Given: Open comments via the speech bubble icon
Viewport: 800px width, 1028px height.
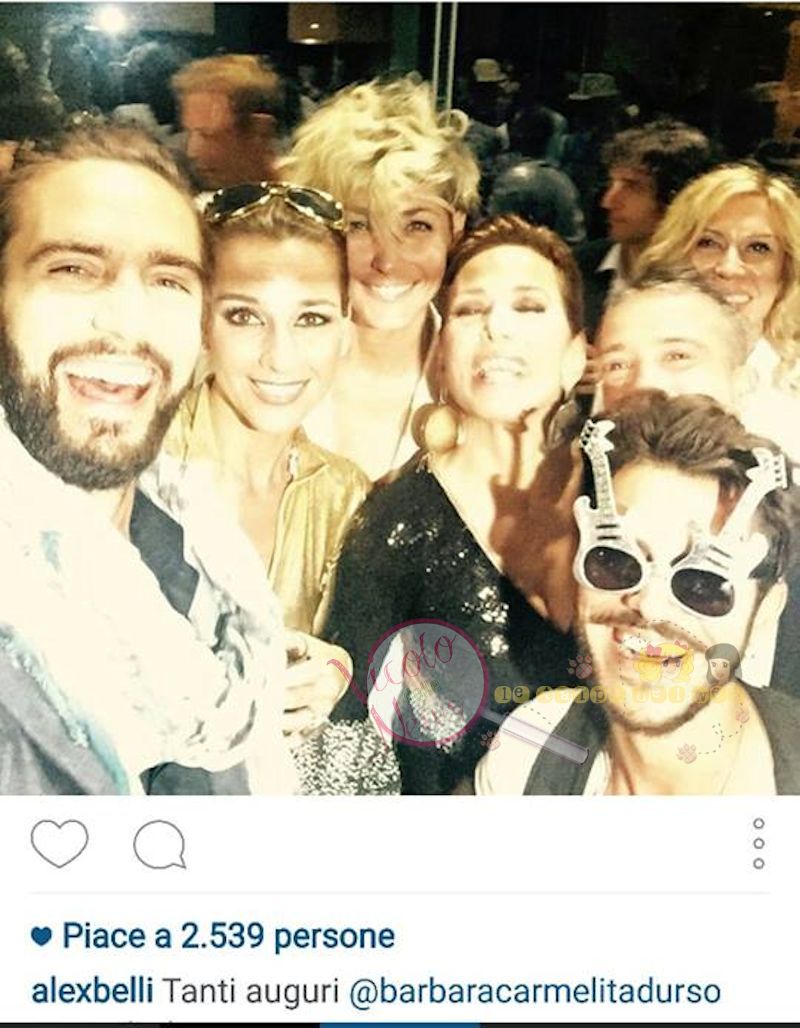Looking at the screenshot, I should (160, 845).
